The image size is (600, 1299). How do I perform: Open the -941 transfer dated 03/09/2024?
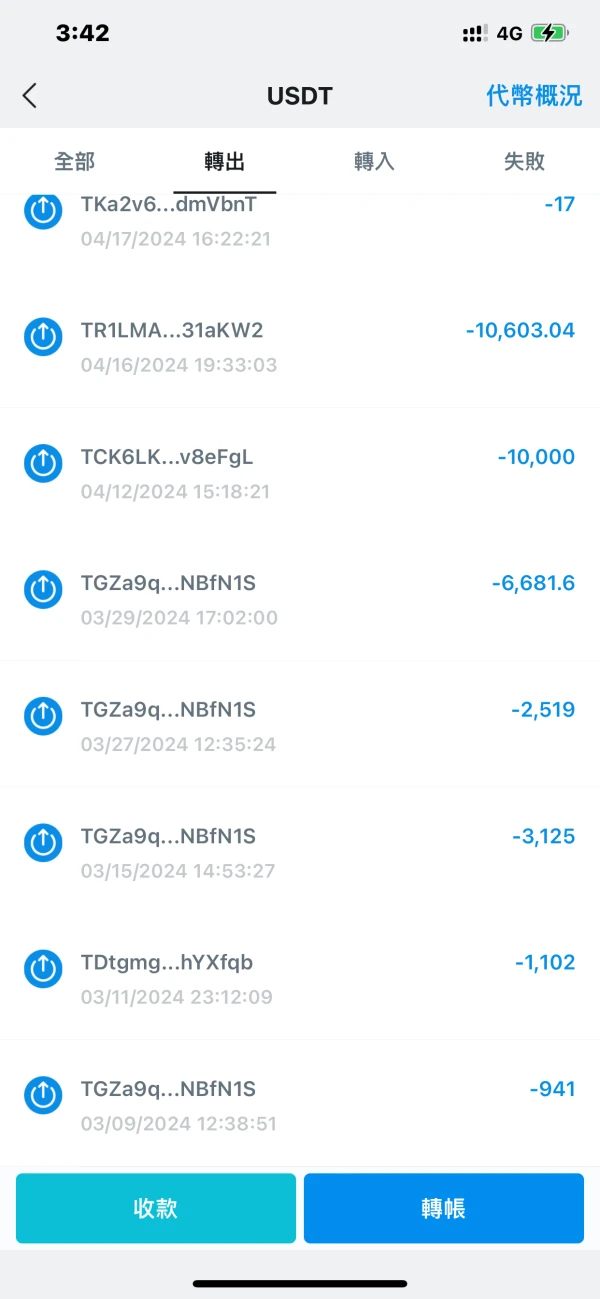click(300, 1104)
